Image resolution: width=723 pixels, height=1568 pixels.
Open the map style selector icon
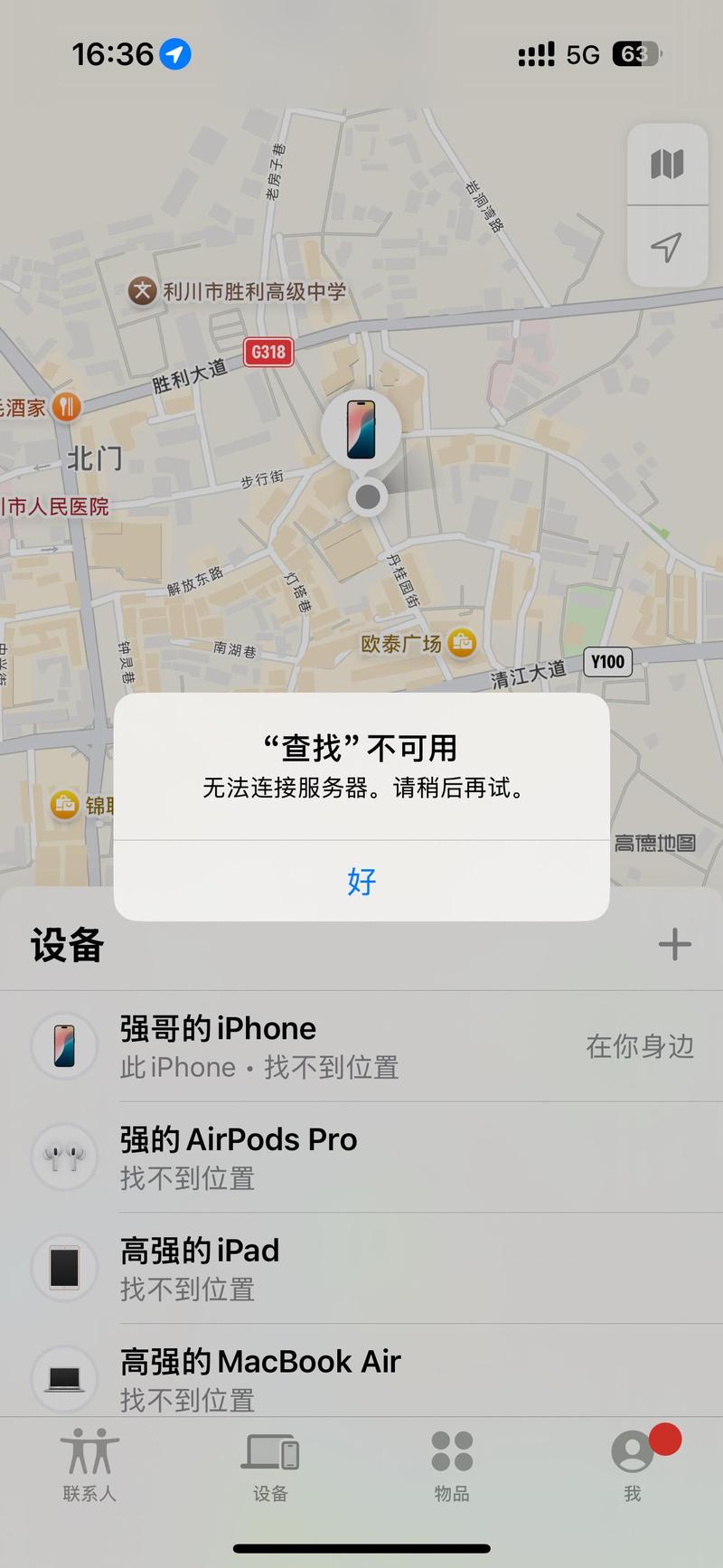[x=667, y=164]
